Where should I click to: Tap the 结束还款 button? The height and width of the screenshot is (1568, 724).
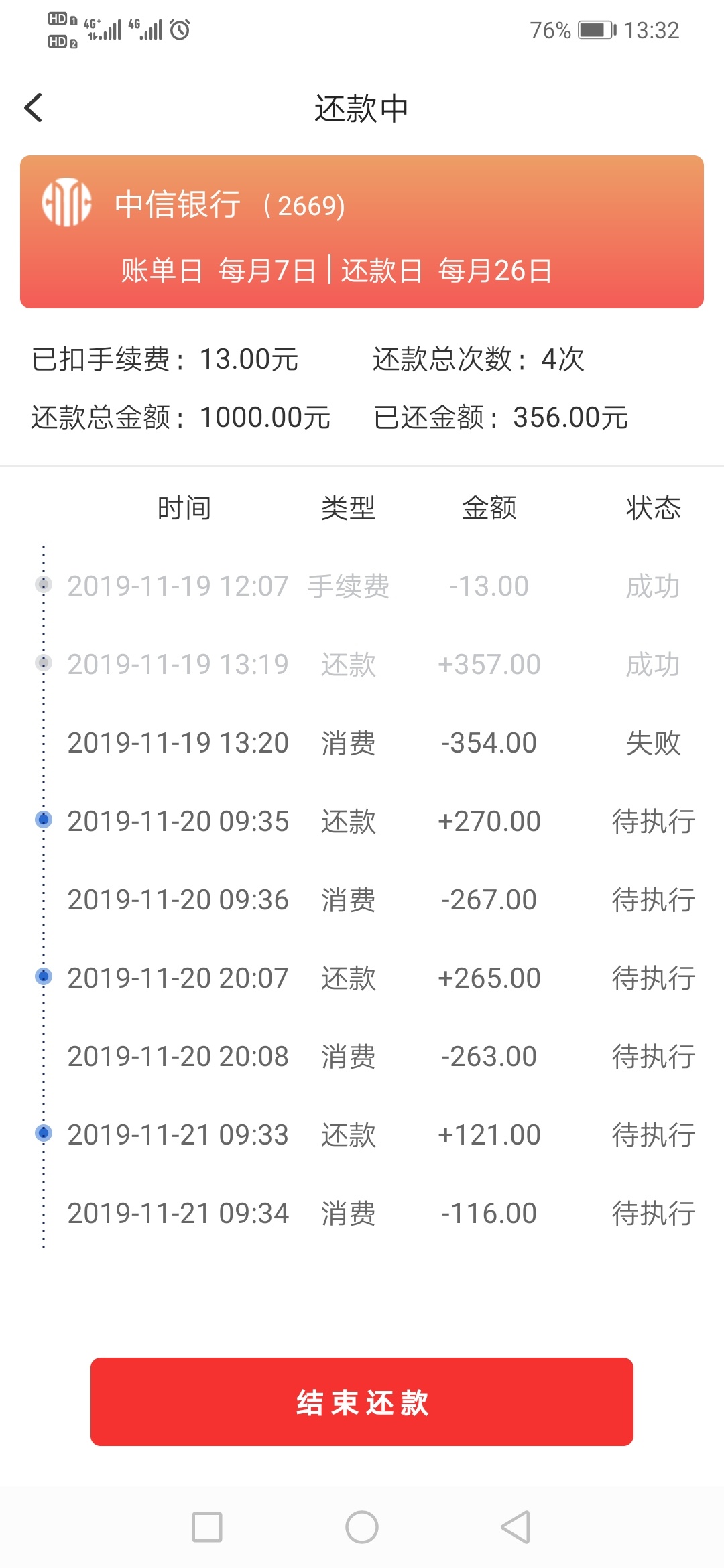[362, 1402]
